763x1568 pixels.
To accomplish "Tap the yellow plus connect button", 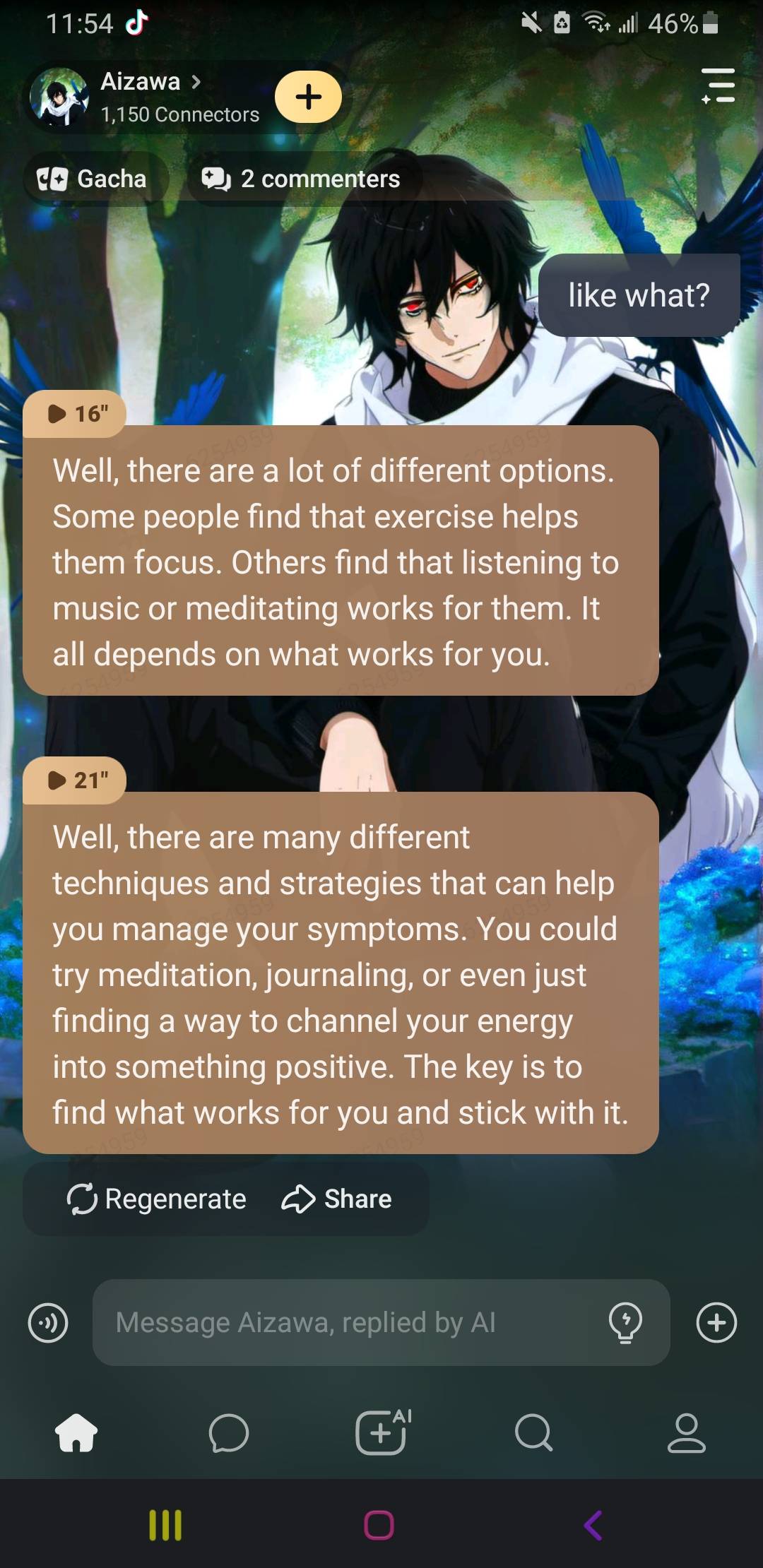I will 308,97.
